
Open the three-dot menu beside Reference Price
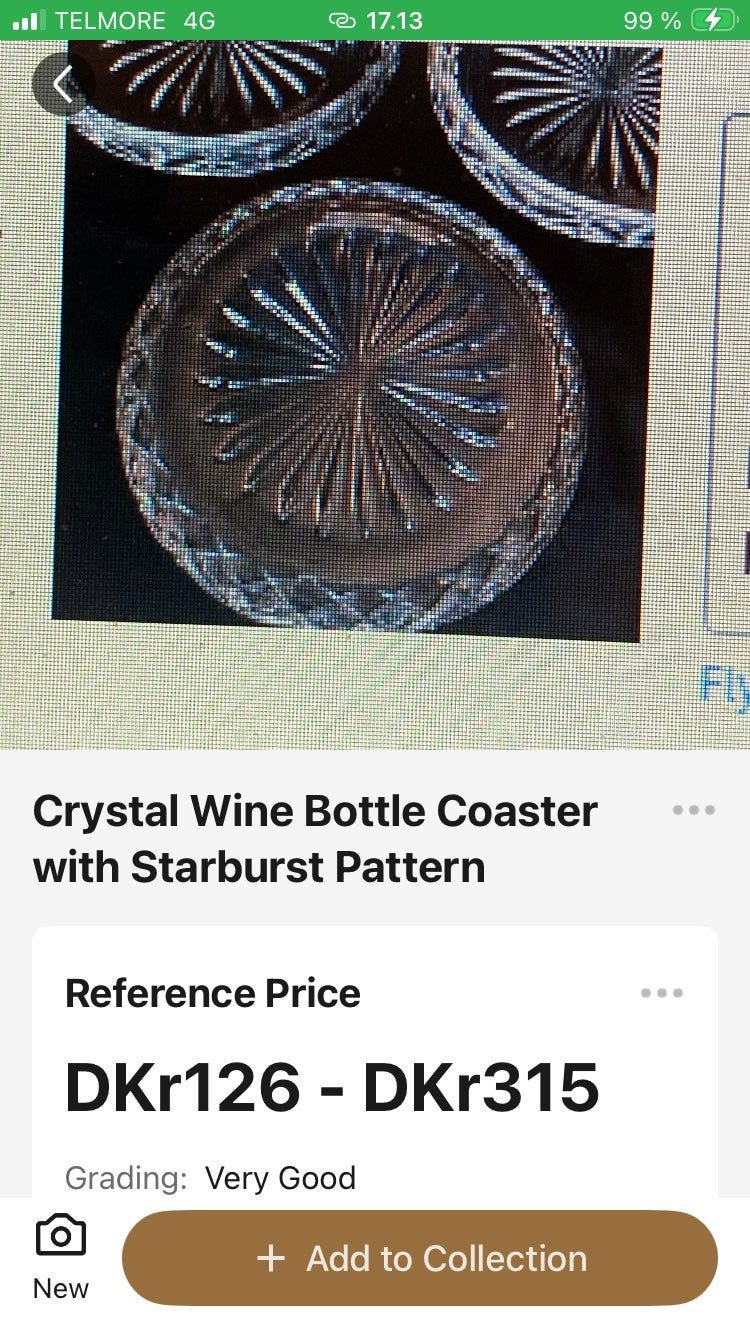(x=662, y=993)
